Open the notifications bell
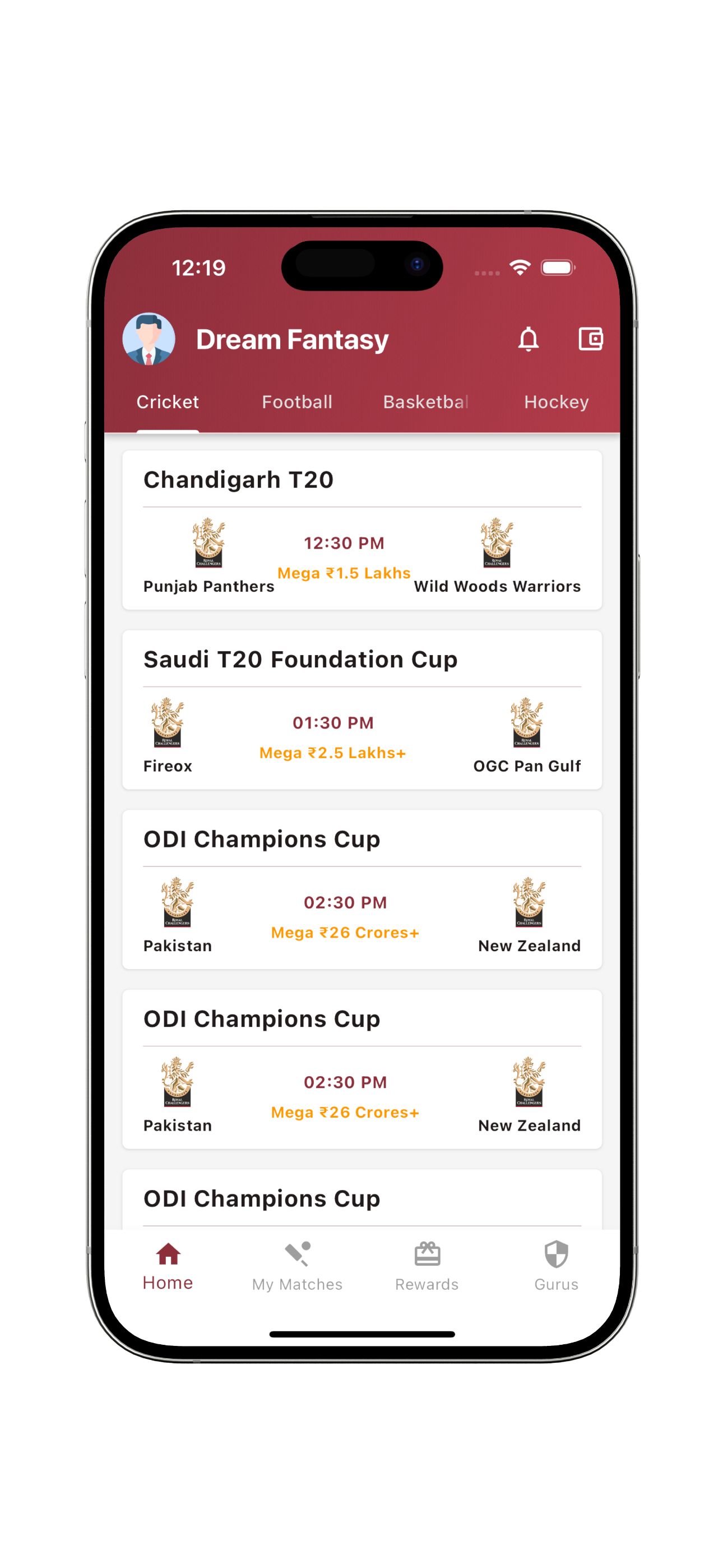 (527, 339)
